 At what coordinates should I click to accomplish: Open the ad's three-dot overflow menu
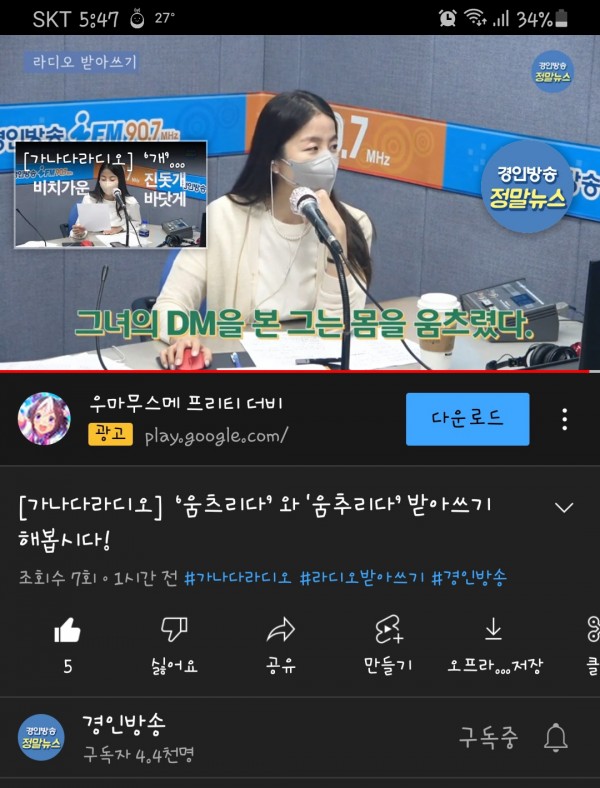(x=564, y=419)
